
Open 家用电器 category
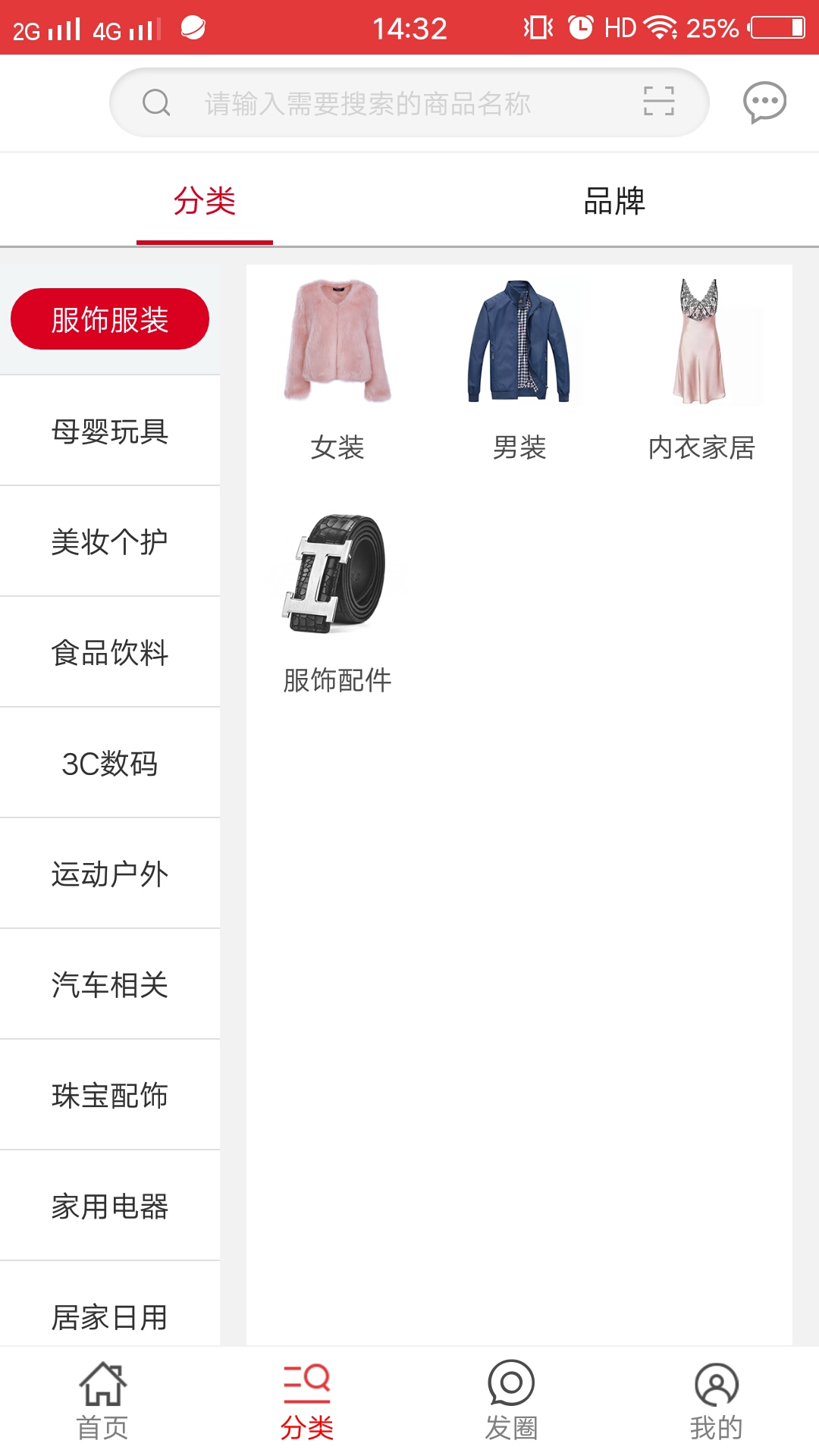[x=110, y=1204]
